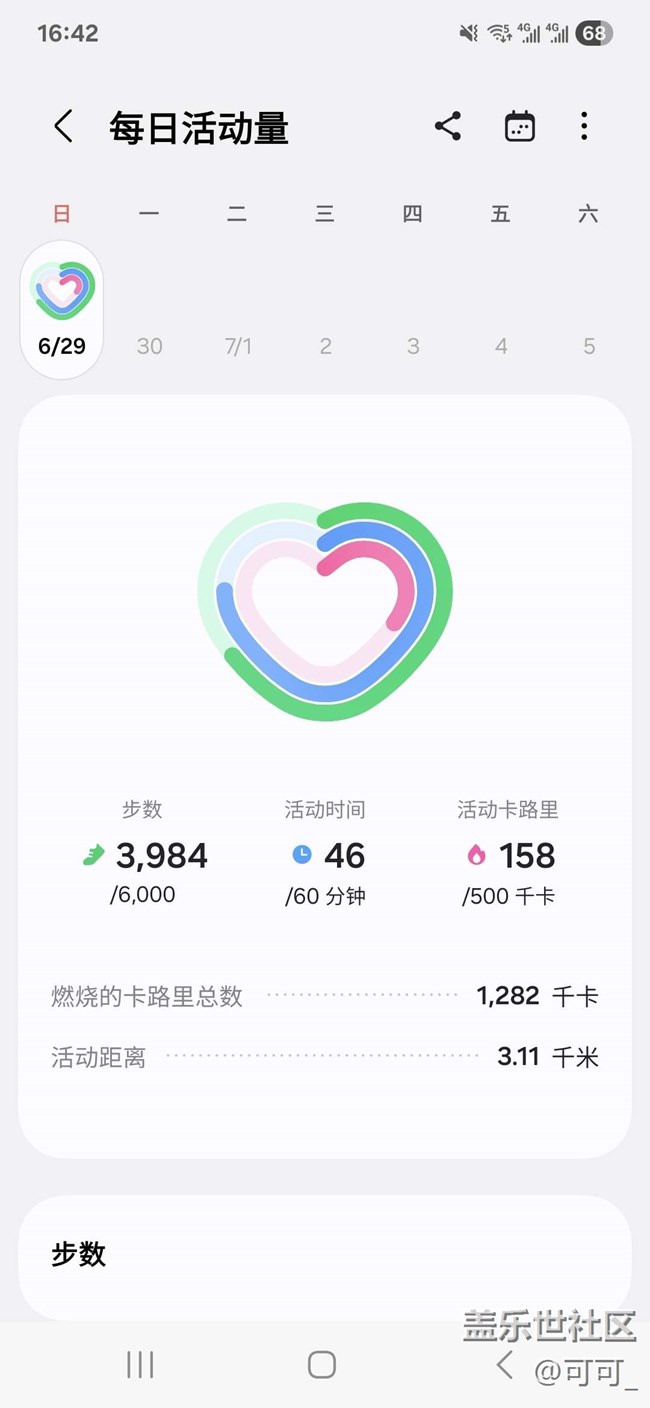Select the 7/1 day in the week row

point(238,346)
